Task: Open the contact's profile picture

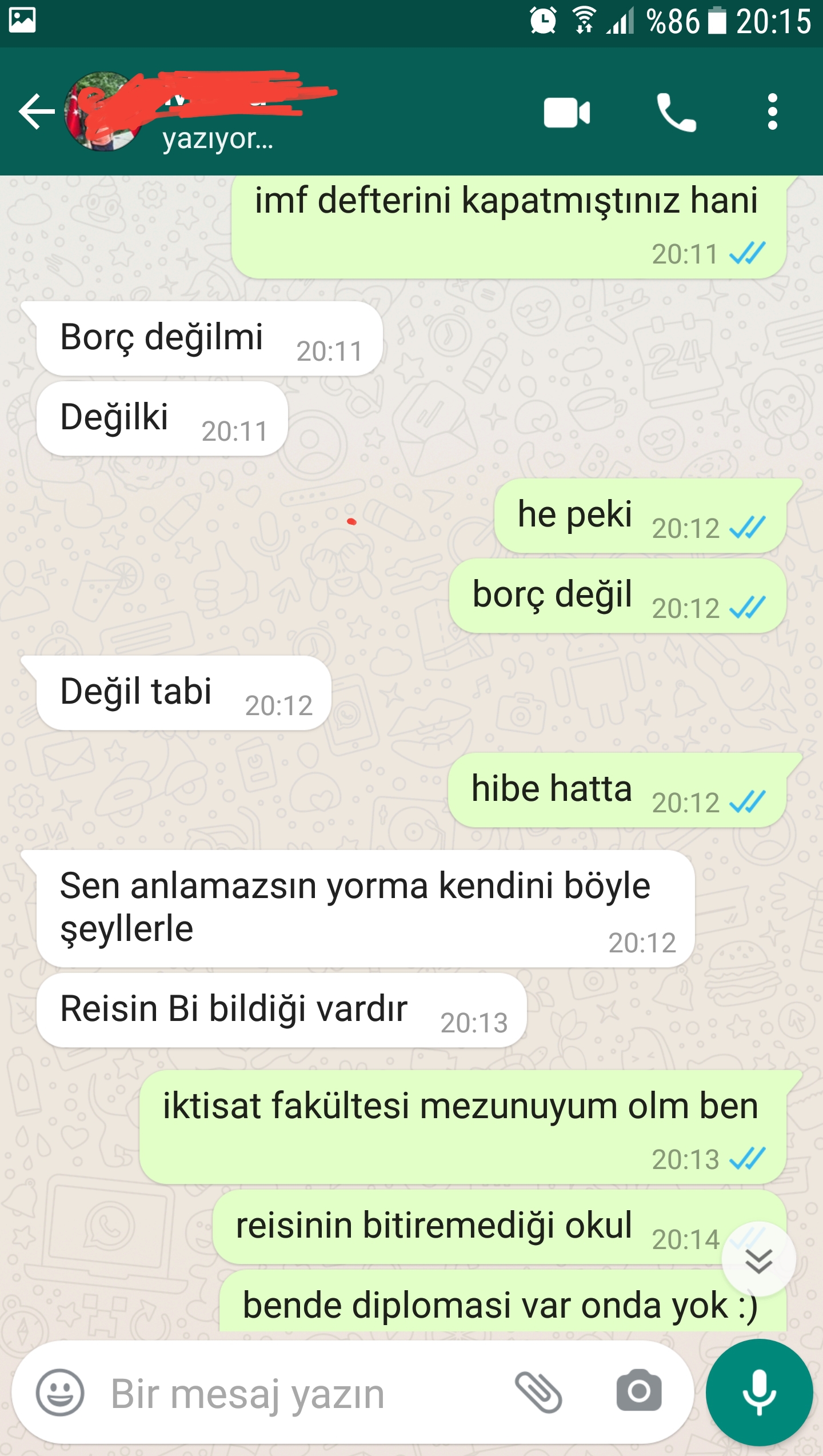Action: [x=104, y=111]
